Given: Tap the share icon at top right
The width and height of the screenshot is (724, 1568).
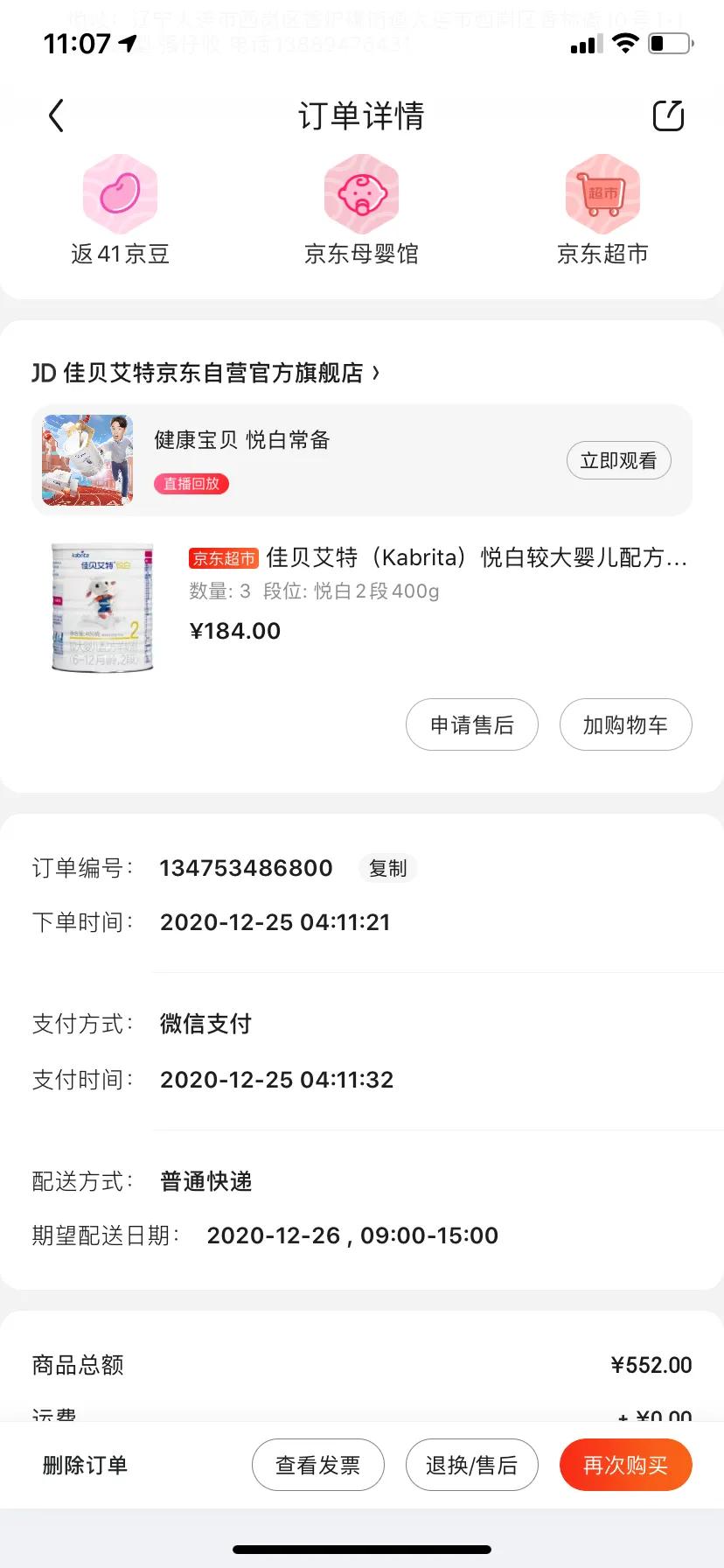Looking at the screenshot, I should tap(668, 115).
